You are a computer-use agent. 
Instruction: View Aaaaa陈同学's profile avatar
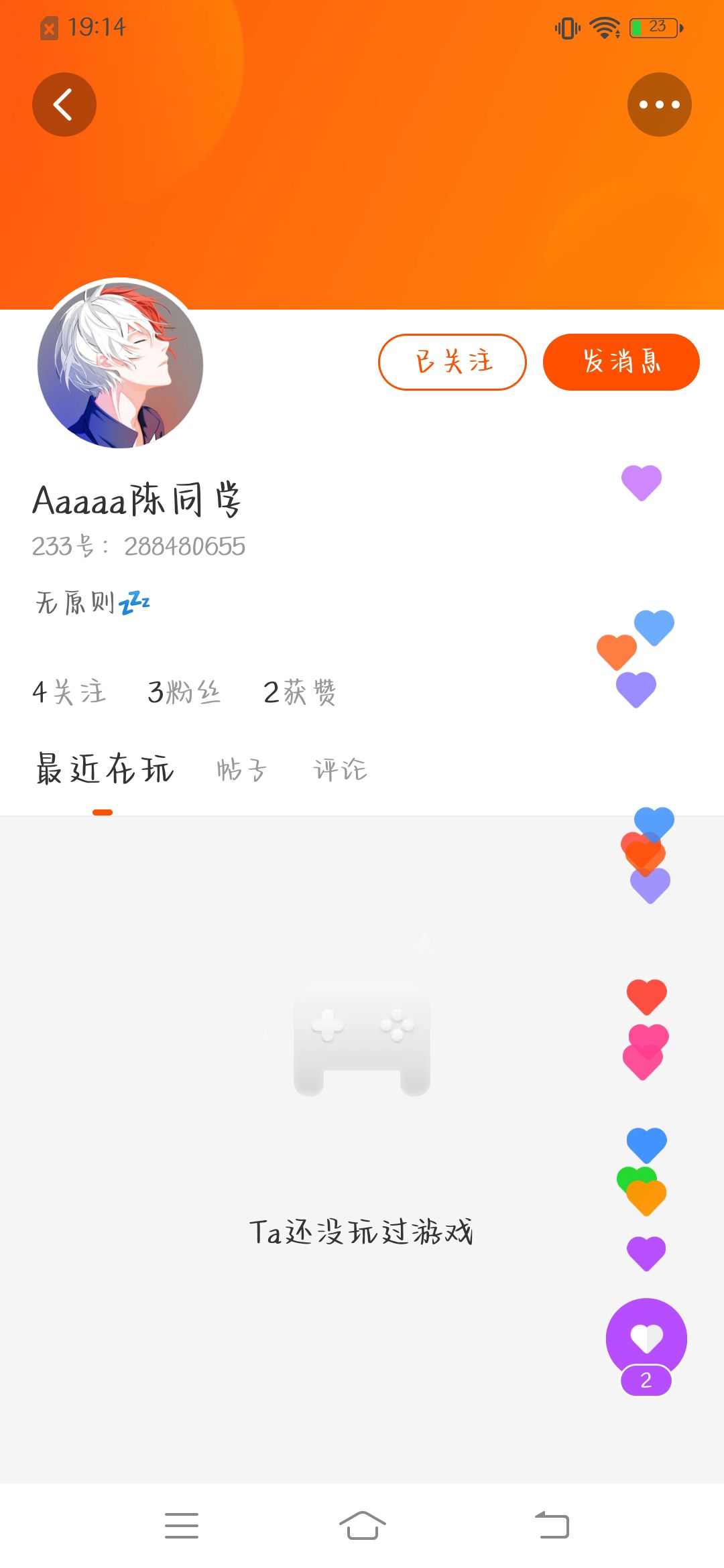[121, 365]
